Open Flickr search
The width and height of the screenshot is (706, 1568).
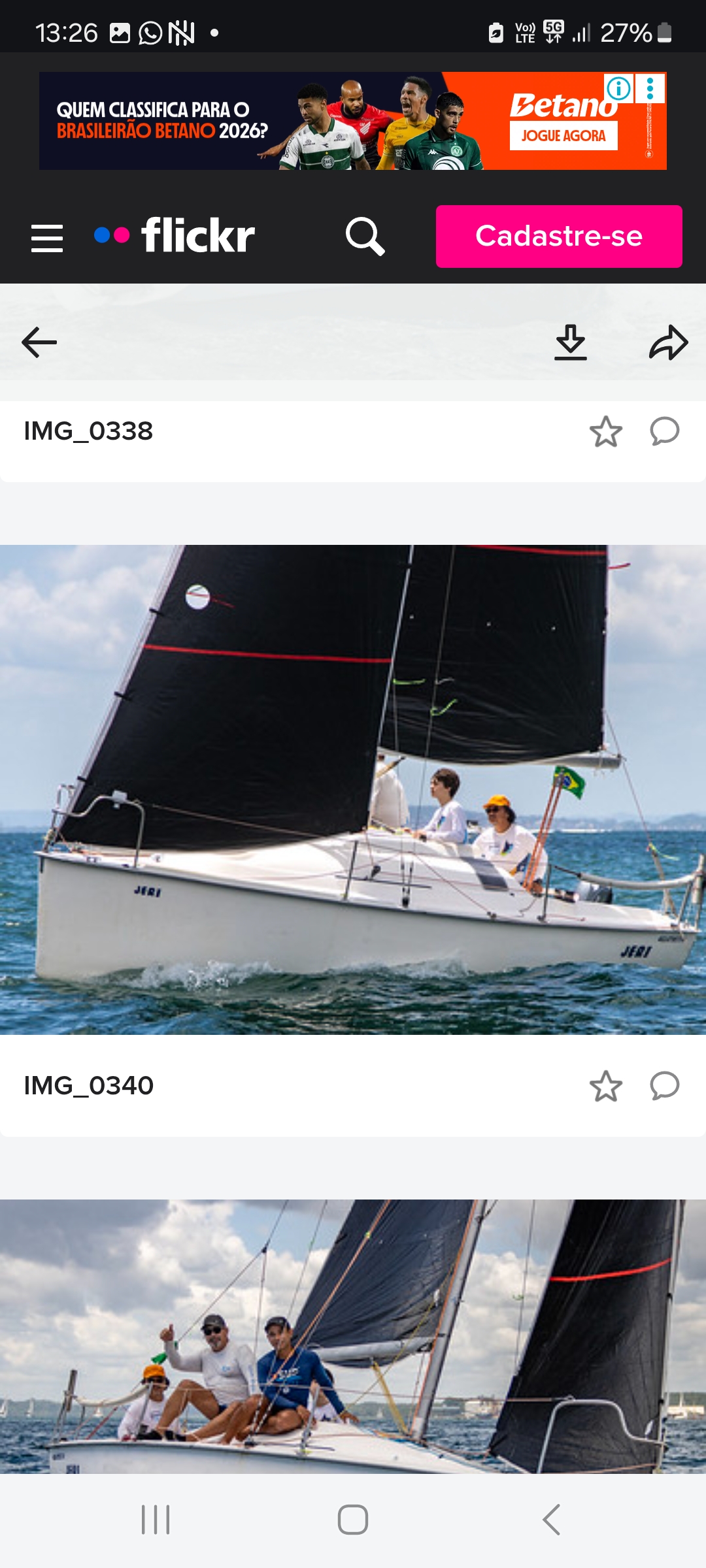(x=365, y=237)
